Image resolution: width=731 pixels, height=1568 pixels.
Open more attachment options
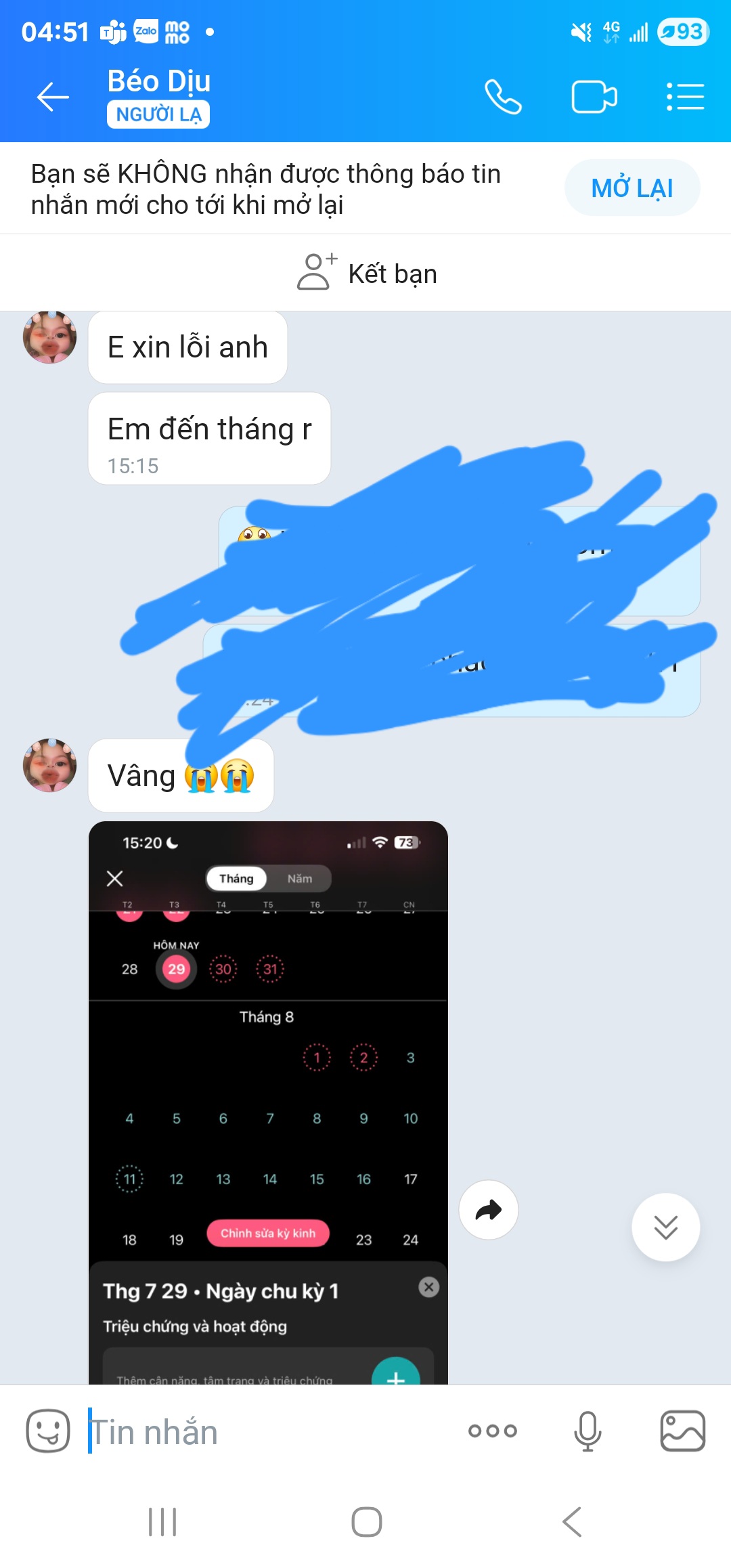click(492, 1431)
